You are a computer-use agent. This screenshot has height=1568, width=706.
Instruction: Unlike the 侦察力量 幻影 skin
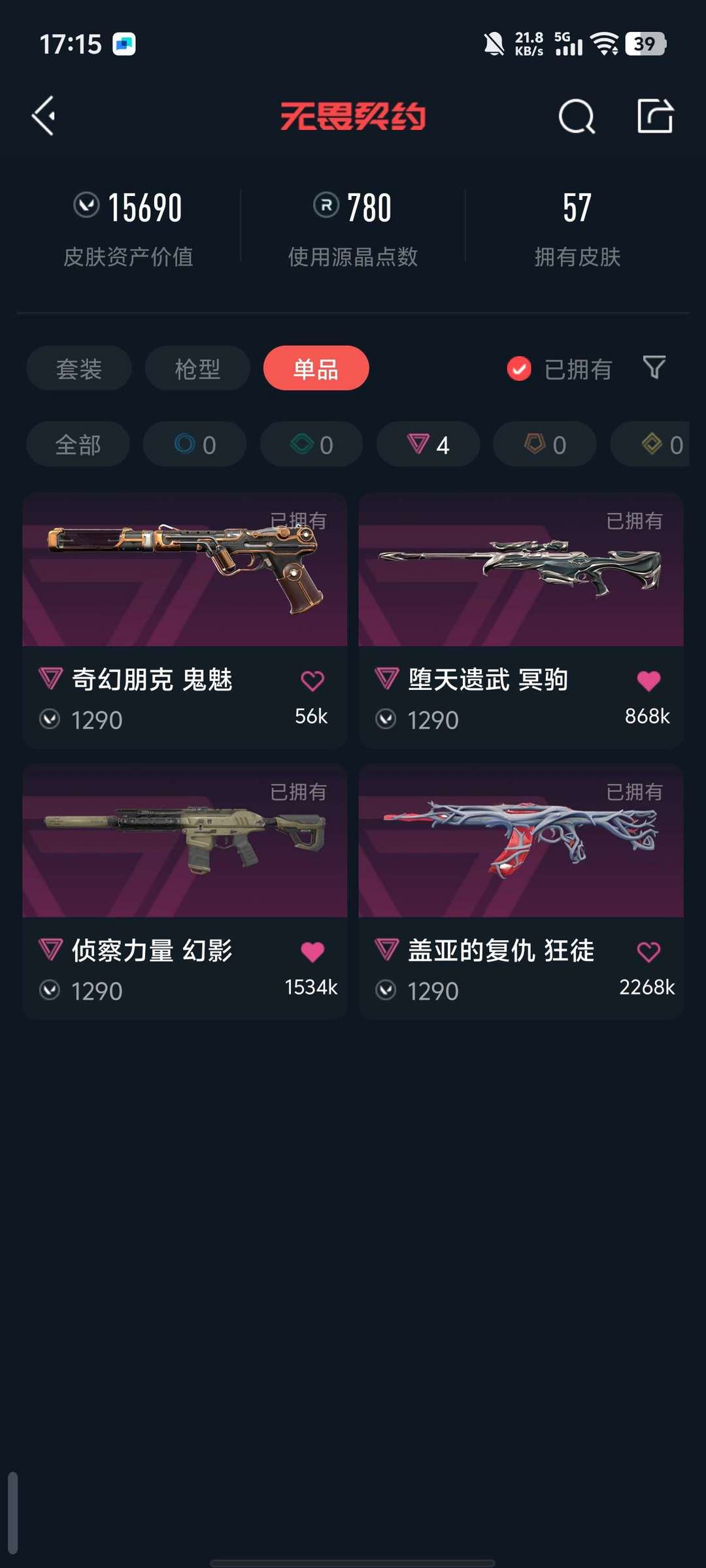pyautogui.click(x=312, y=952)
